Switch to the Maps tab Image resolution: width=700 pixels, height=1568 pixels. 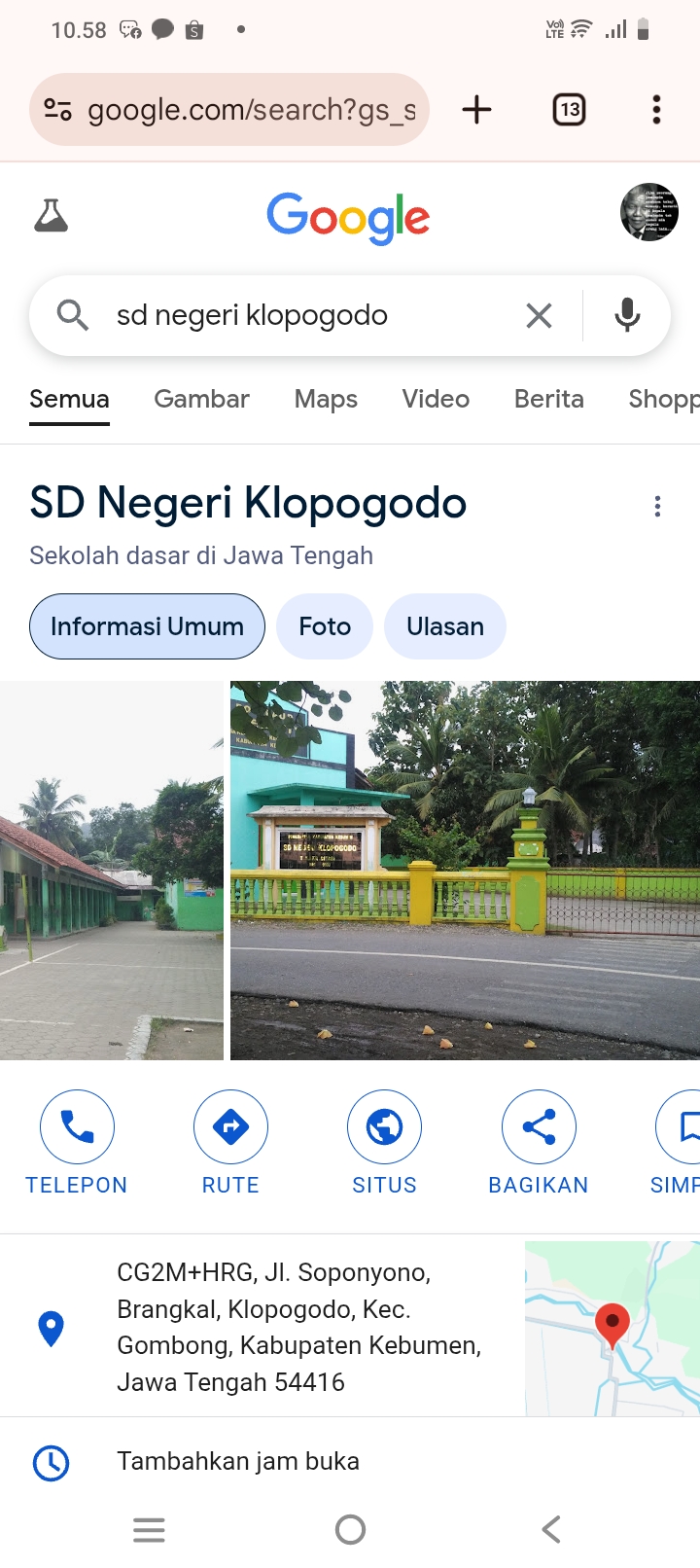[x=326, y=399]
